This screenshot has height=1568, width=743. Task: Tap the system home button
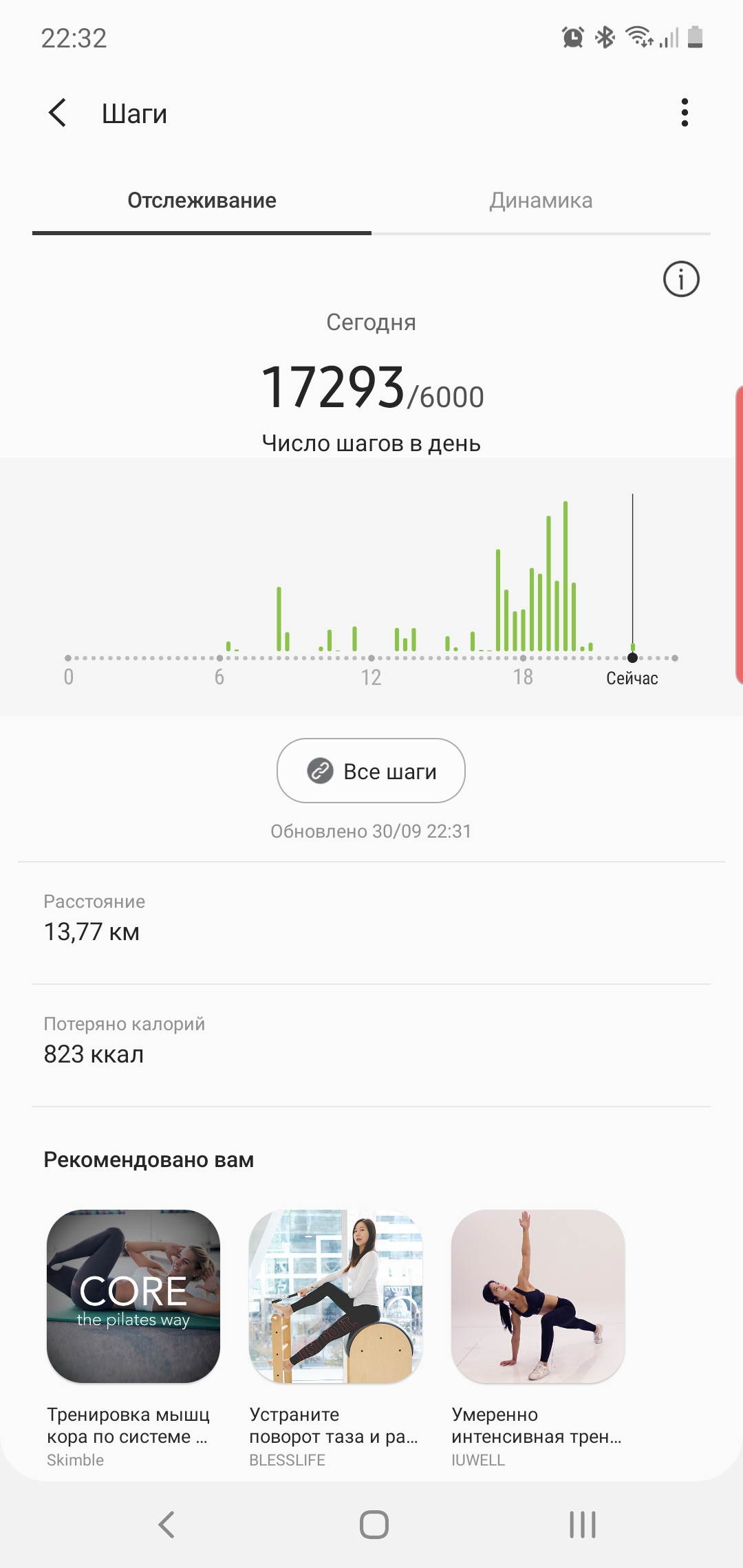(x=374, y=1525)
